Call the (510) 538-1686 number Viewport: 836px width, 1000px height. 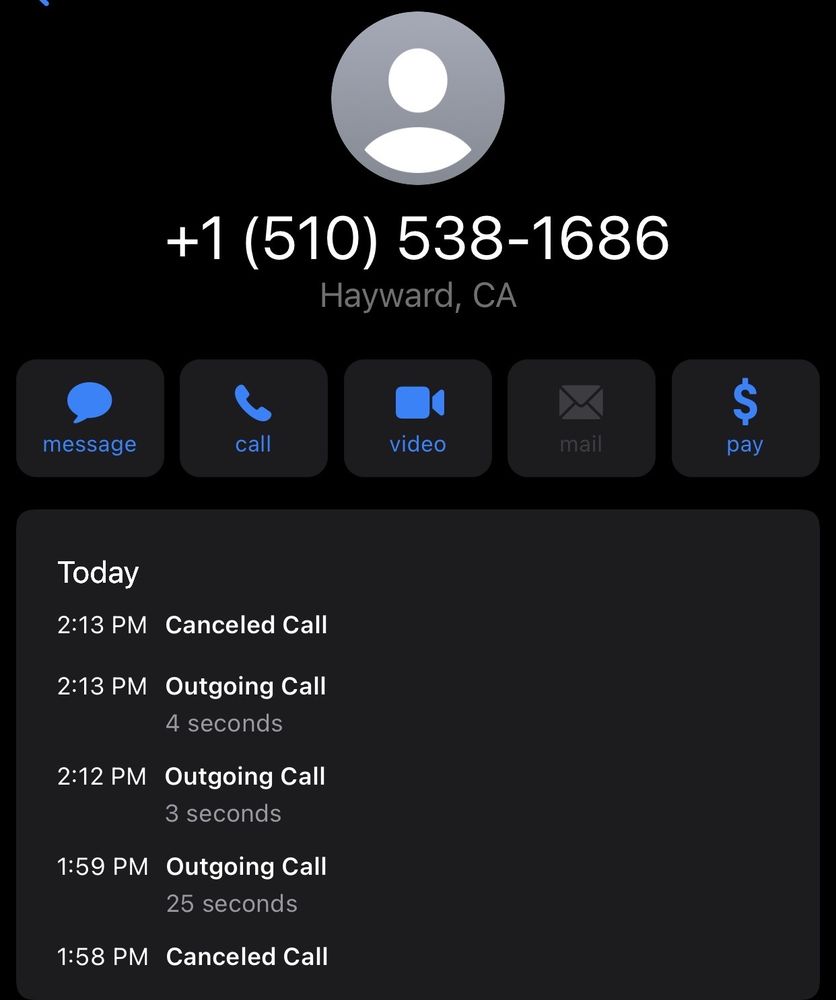click(x=254, y=418)
